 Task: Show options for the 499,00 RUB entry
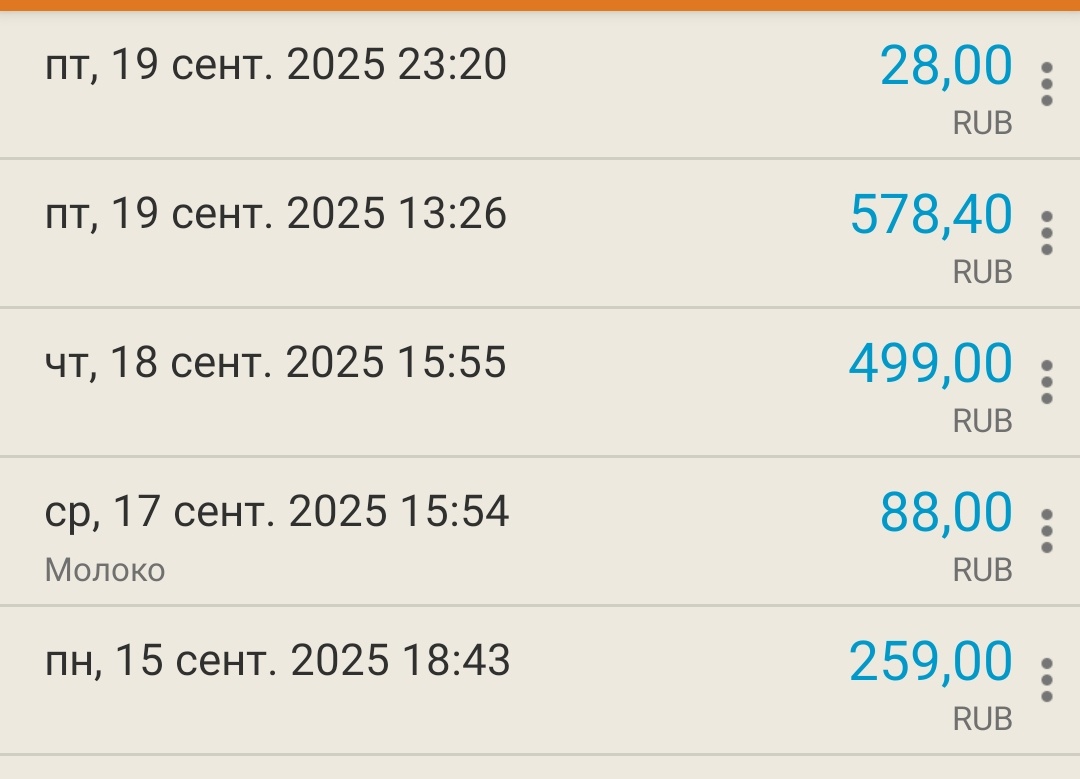(x=1046, y=382)
